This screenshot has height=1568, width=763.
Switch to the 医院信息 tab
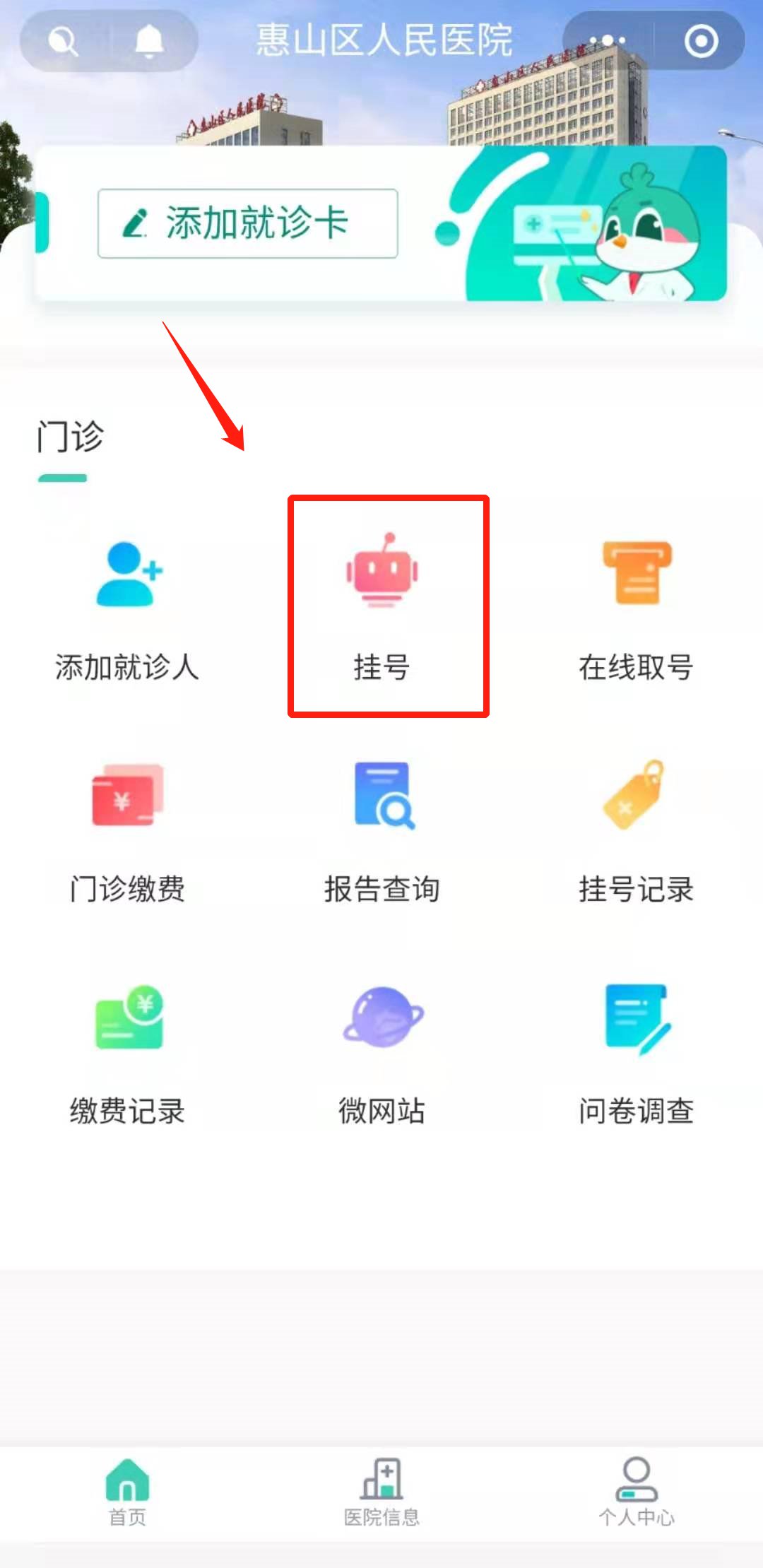pyautogui.click(x=382, y=1491)
